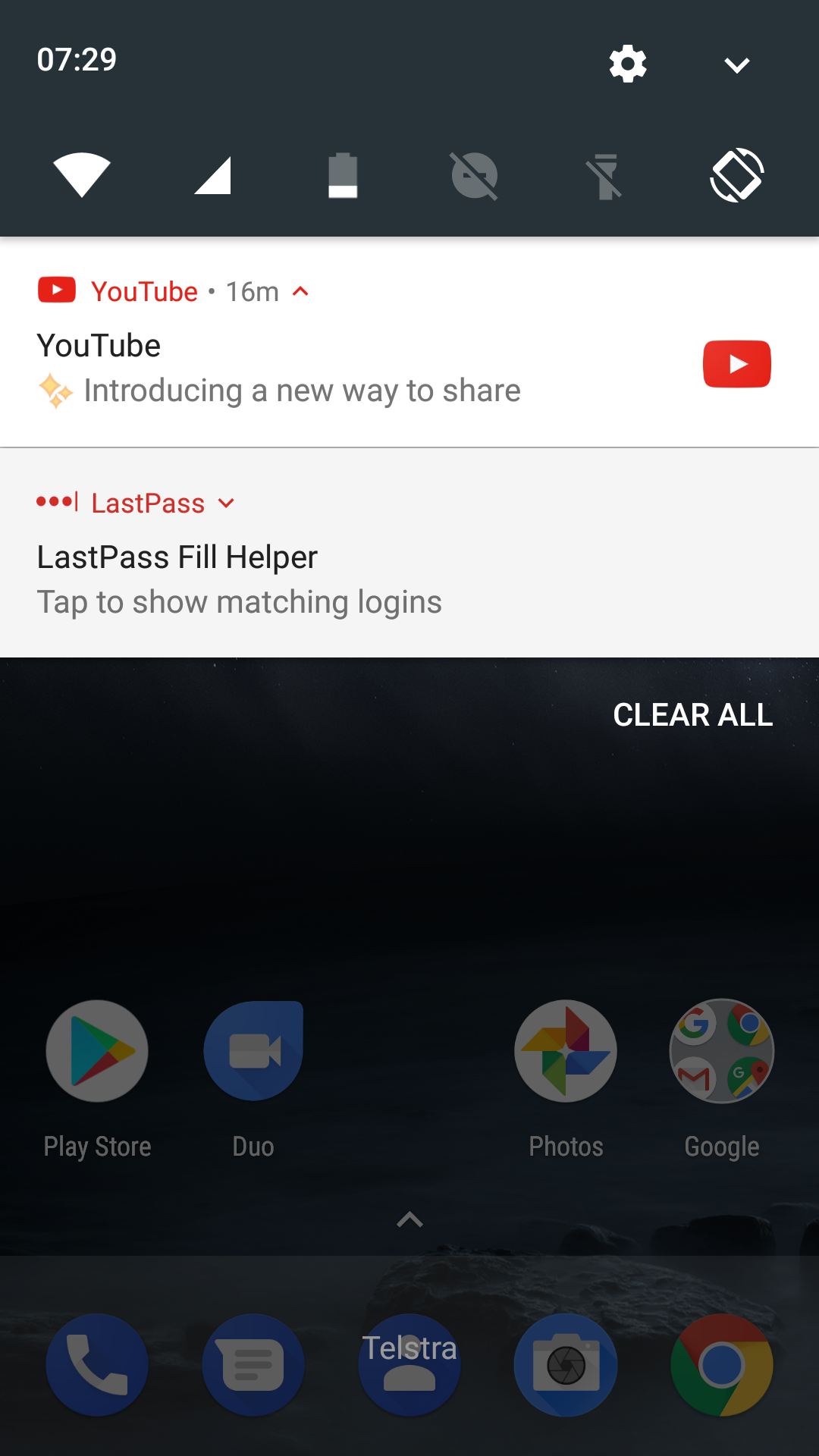Screen dimensions: 819x1456
Task: Clear all notifications
Action: point(693,715)
